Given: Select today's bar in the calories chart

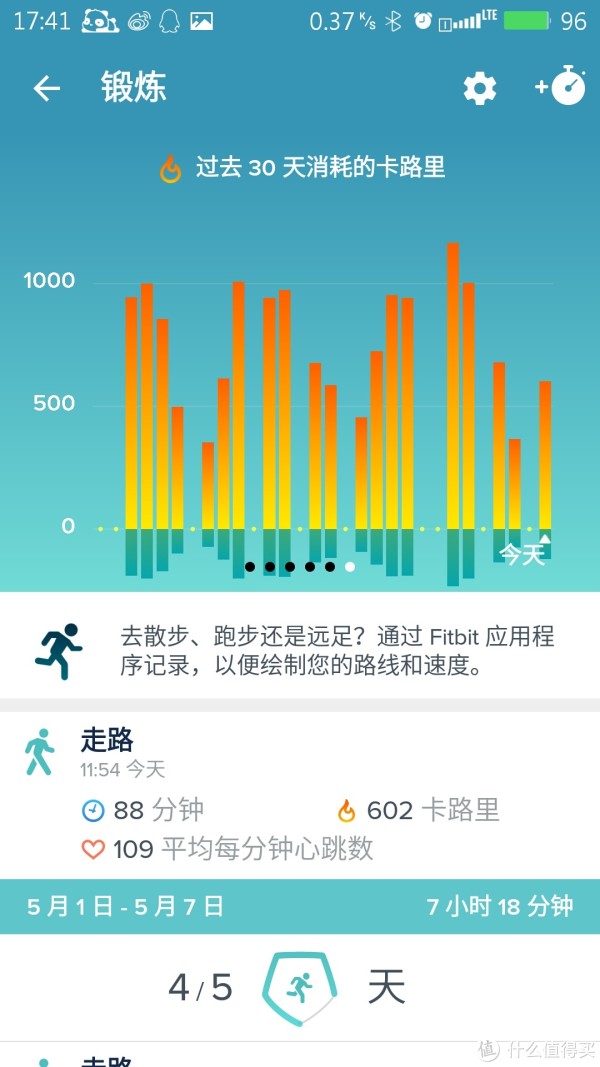Looking at the screenshot, I should pos(545,460).
